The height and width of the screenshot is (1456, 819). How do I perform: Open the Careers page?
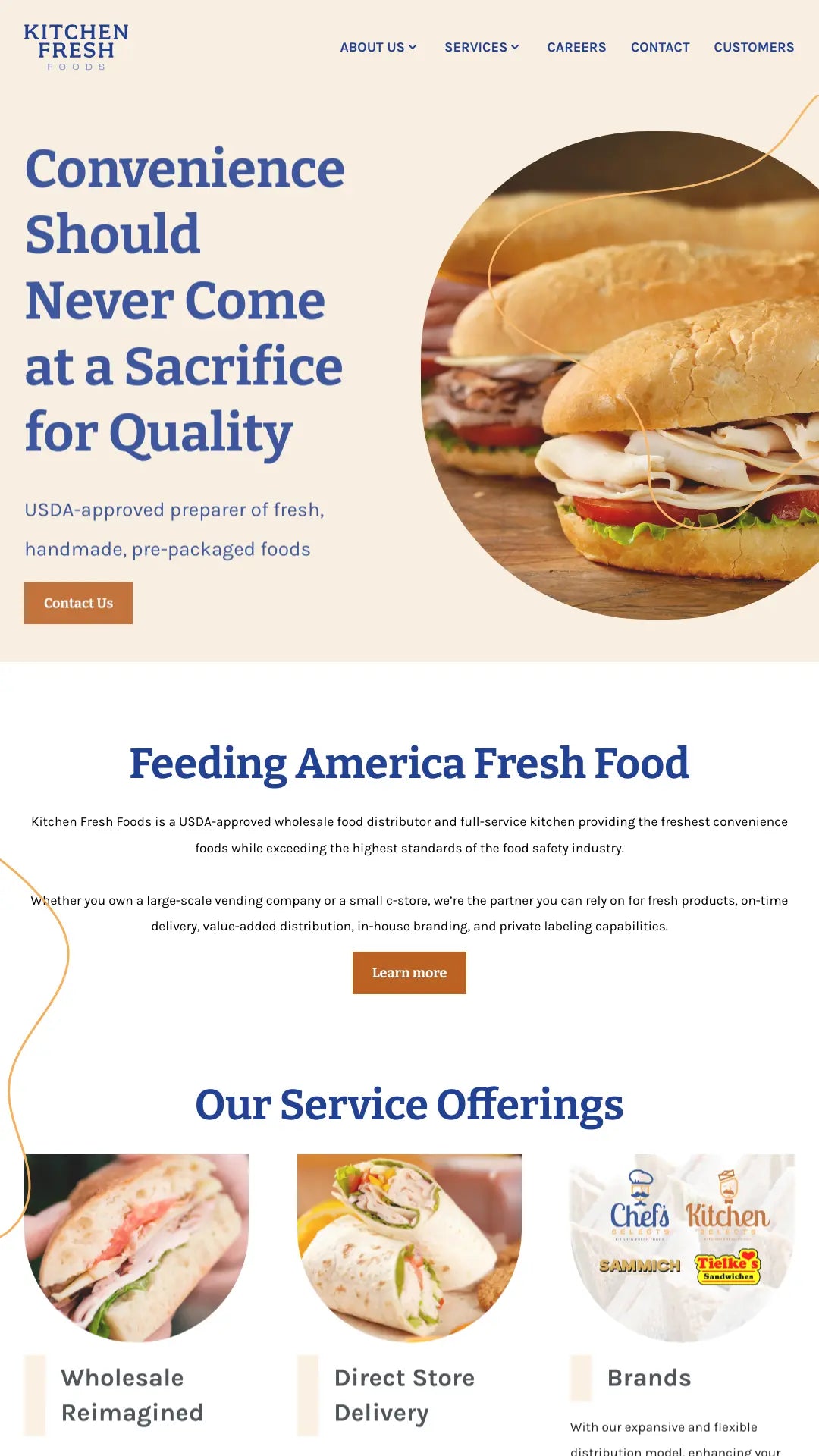(x=576, y=47)
